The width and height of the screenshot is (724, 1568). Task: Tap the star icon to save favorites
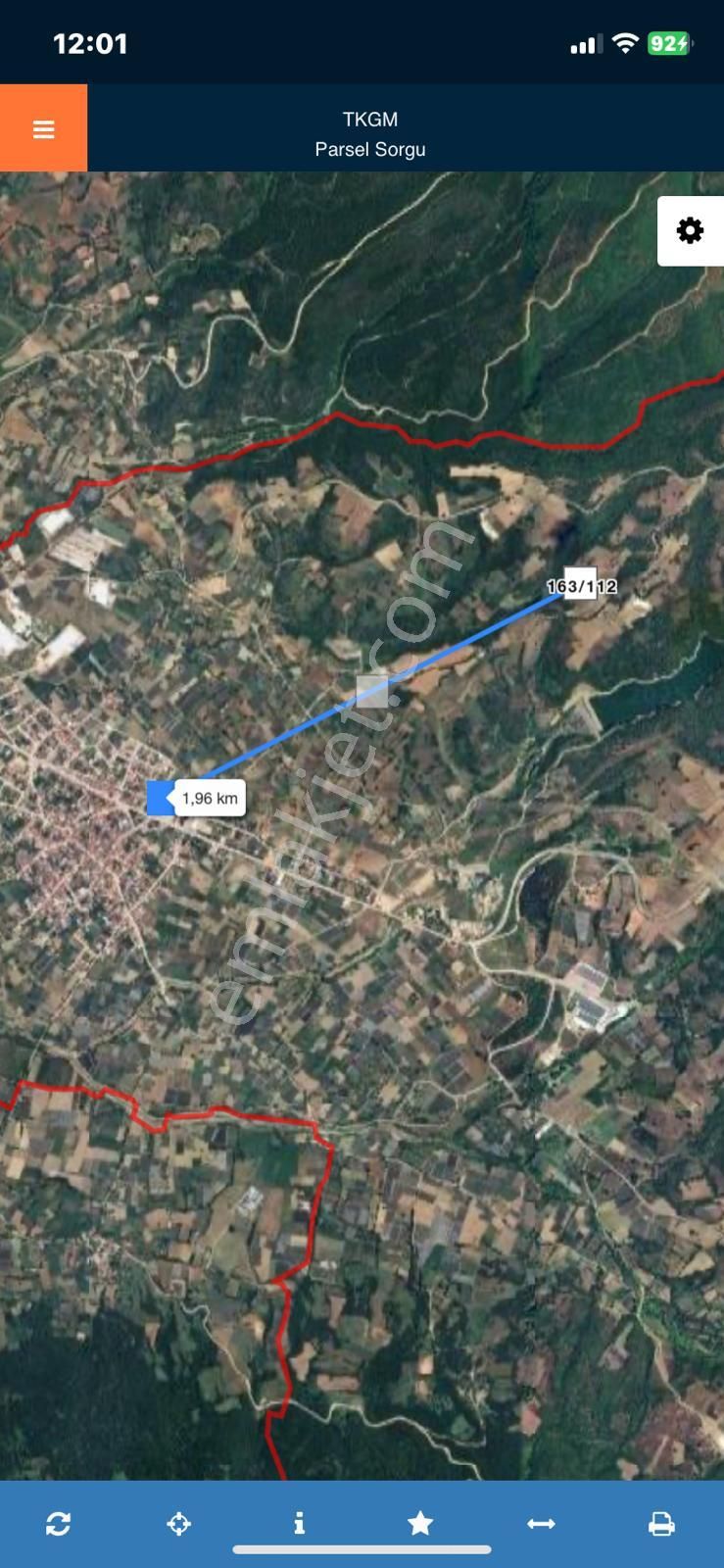[x=419, y=1523]
